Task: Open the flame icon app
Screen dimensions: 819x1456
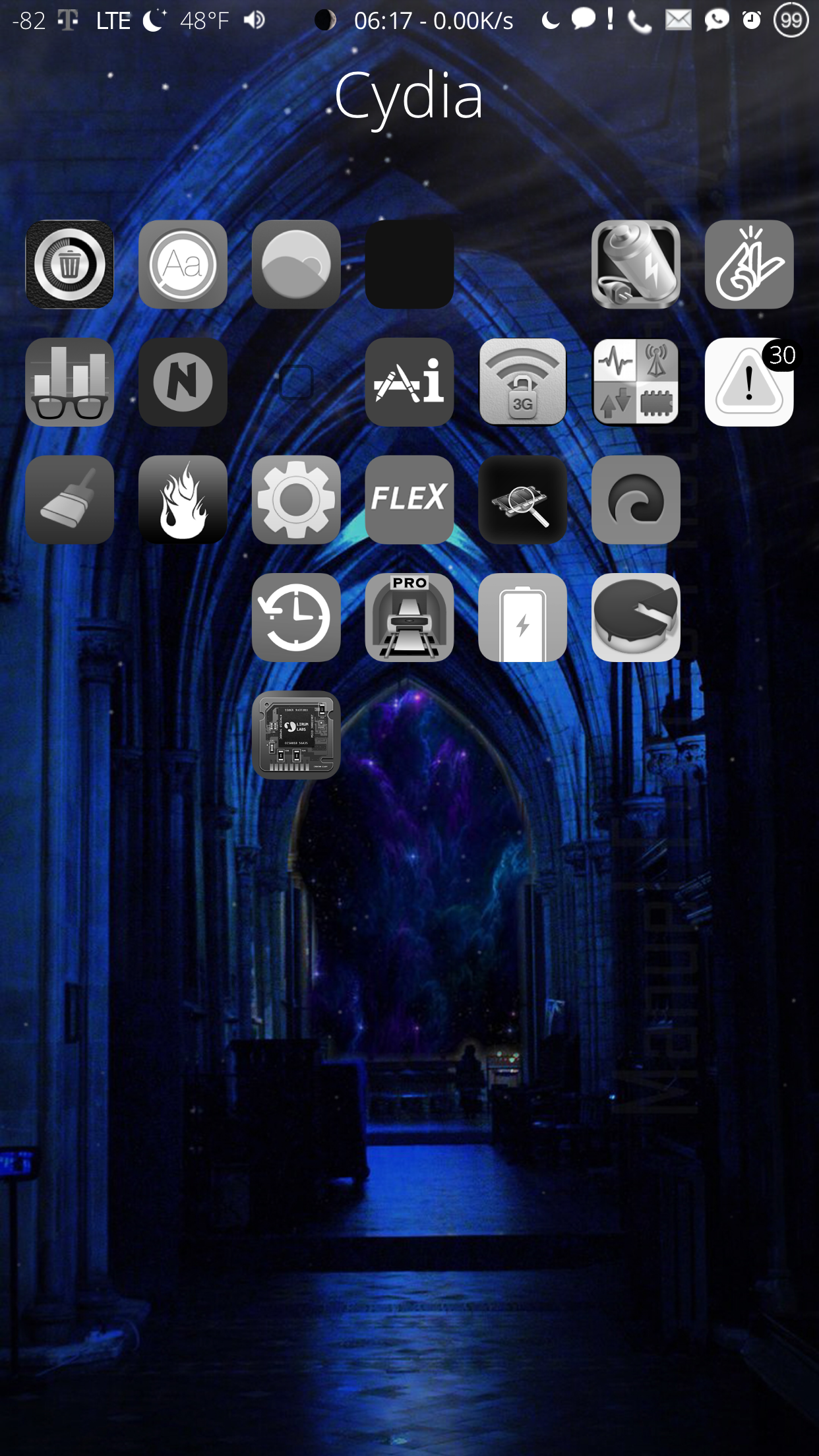Action: pyautogui.click(x=183, y=500)
